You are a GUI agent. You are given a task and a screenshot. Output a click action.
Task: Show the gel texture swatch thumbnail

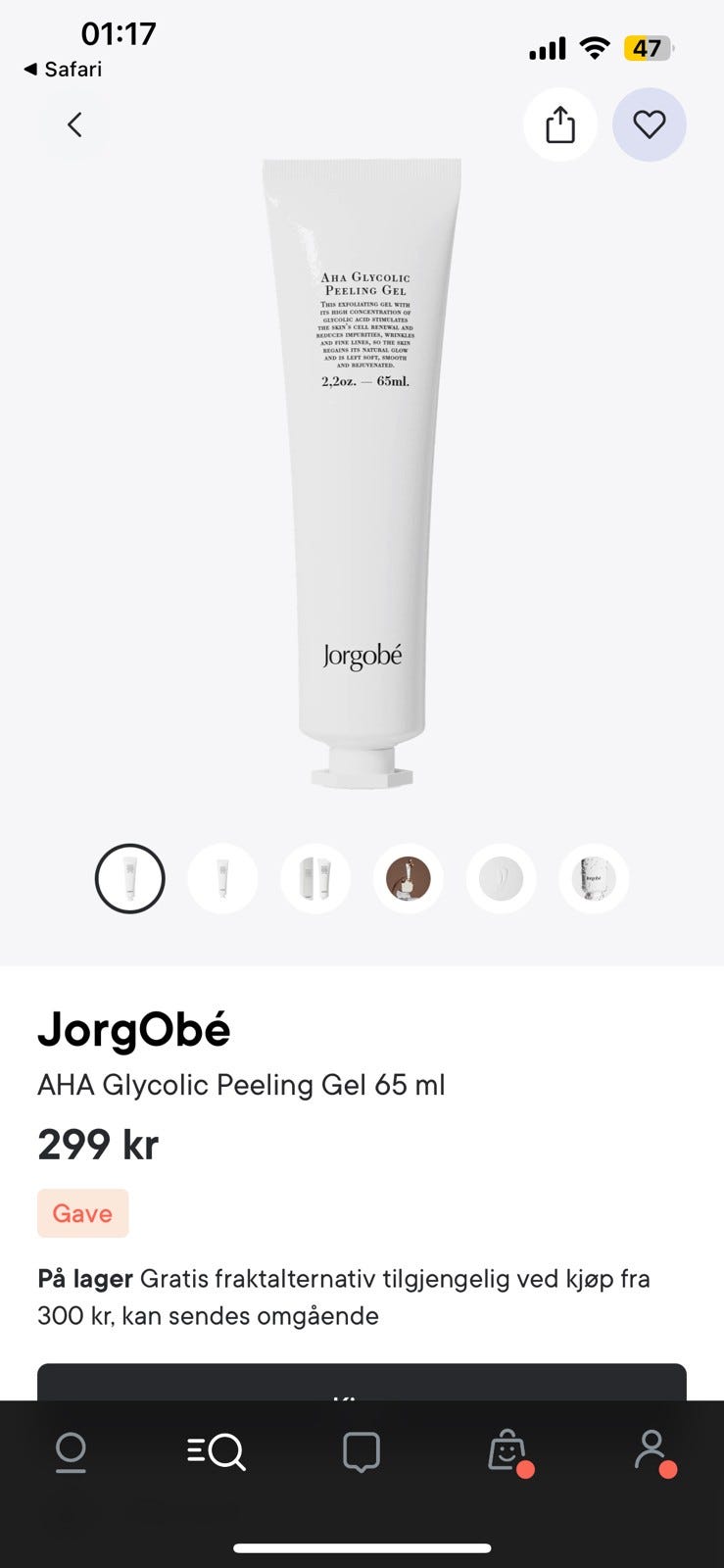(x=501, y=878)
